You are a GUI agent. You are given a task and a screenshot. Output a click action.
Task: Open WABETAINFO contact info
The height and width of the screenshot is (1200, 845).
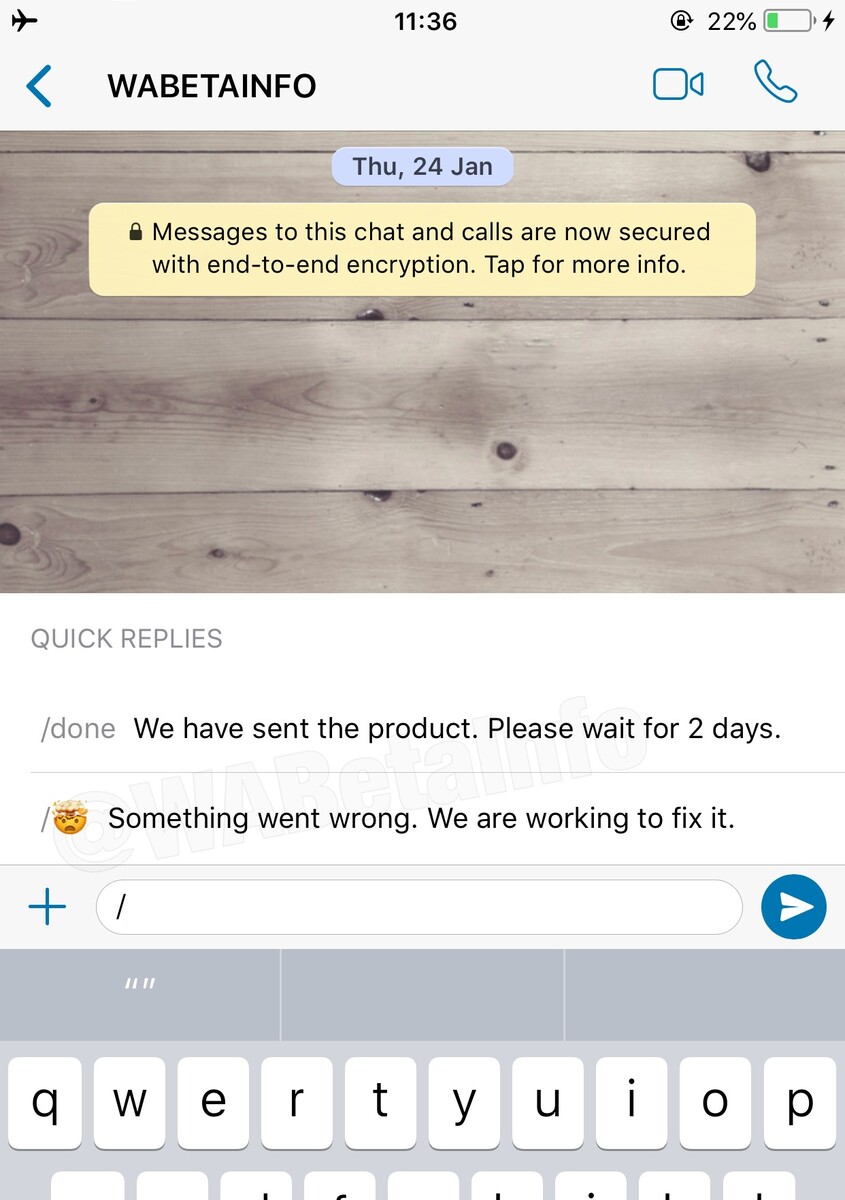pos(212,86)
